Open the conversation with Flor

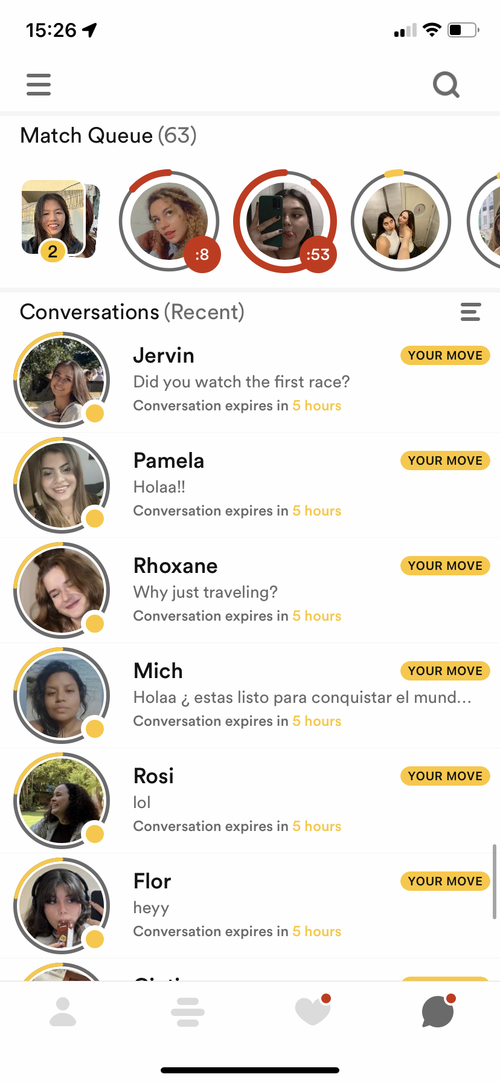pyautogui.click(x=250, y=905)
